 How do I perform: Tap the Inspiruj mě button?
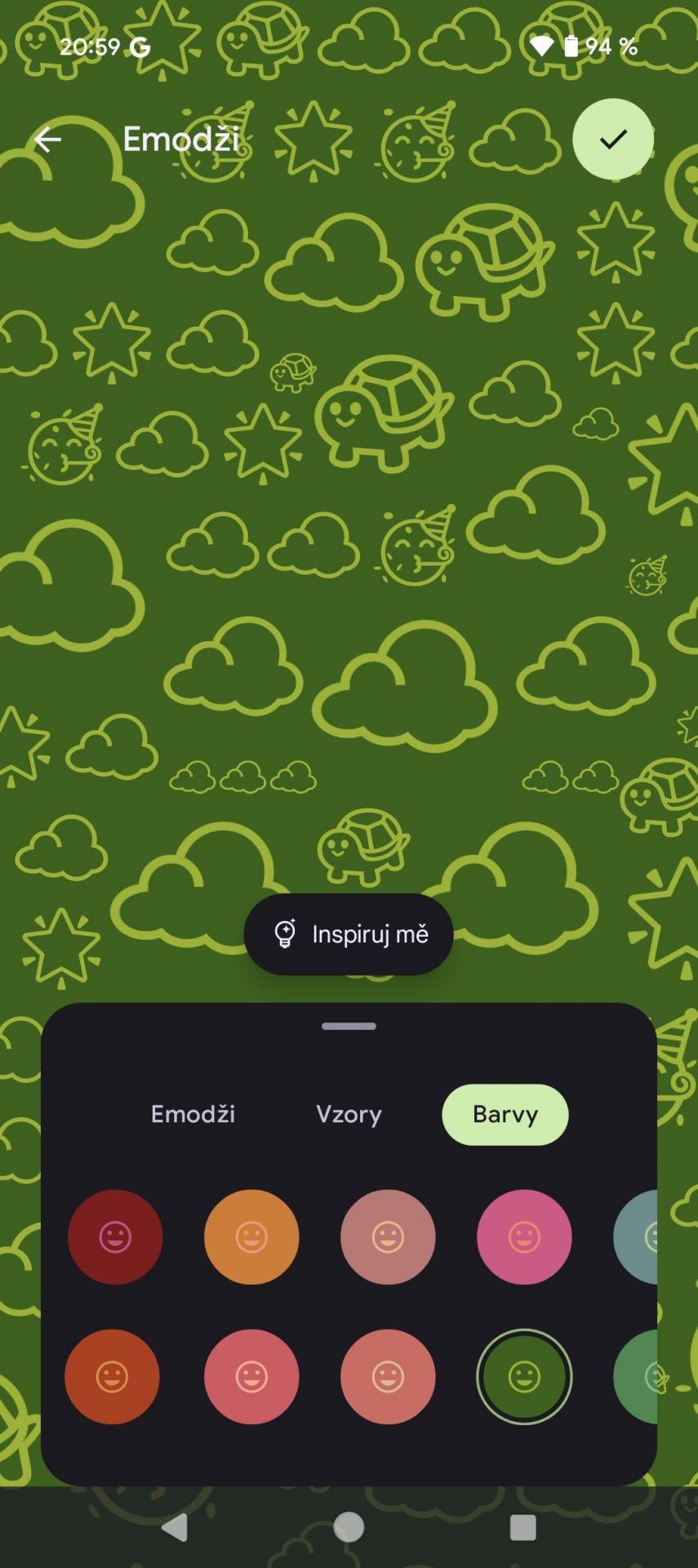point(349,933)
